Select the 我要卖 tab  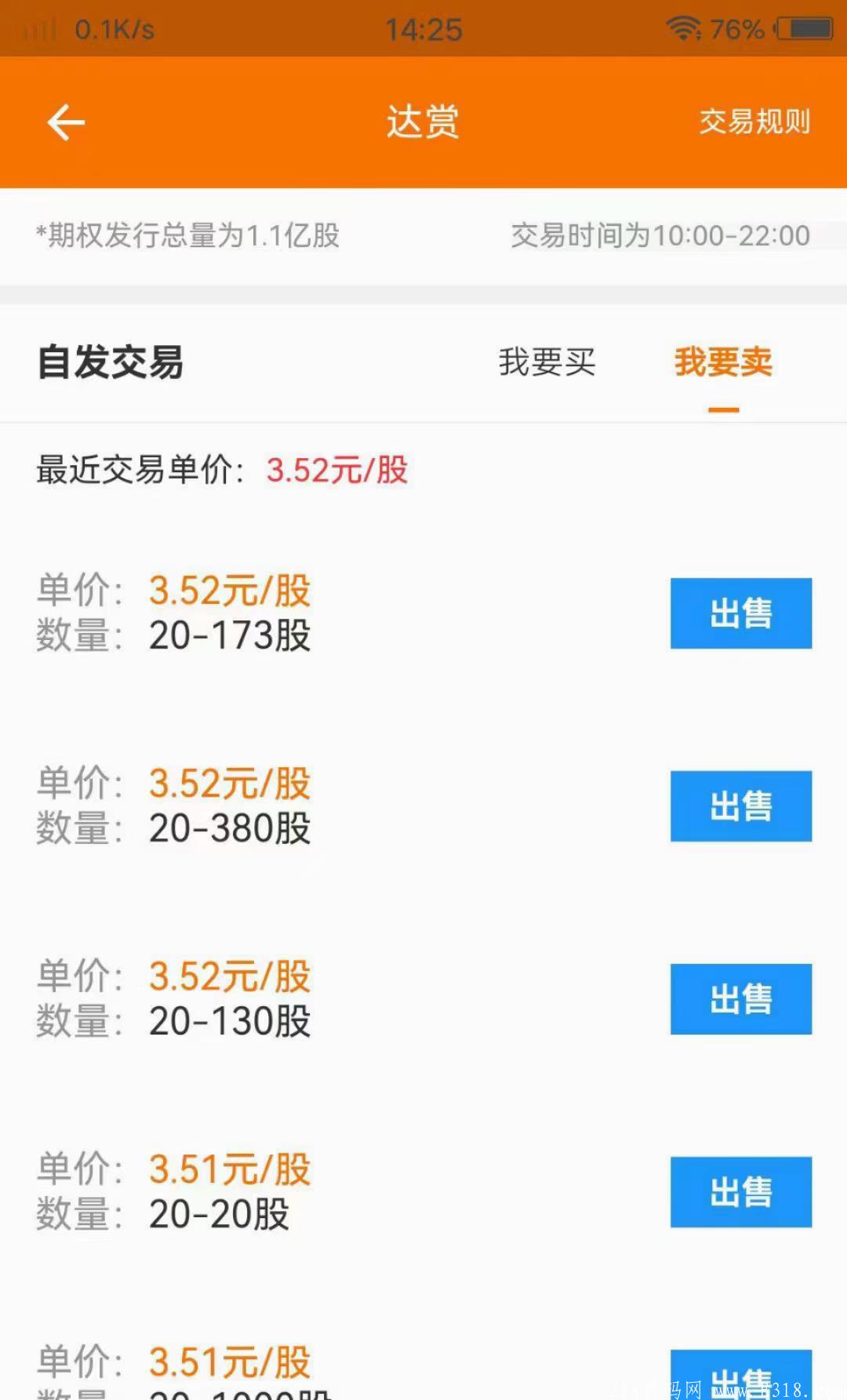coord(722,363)
